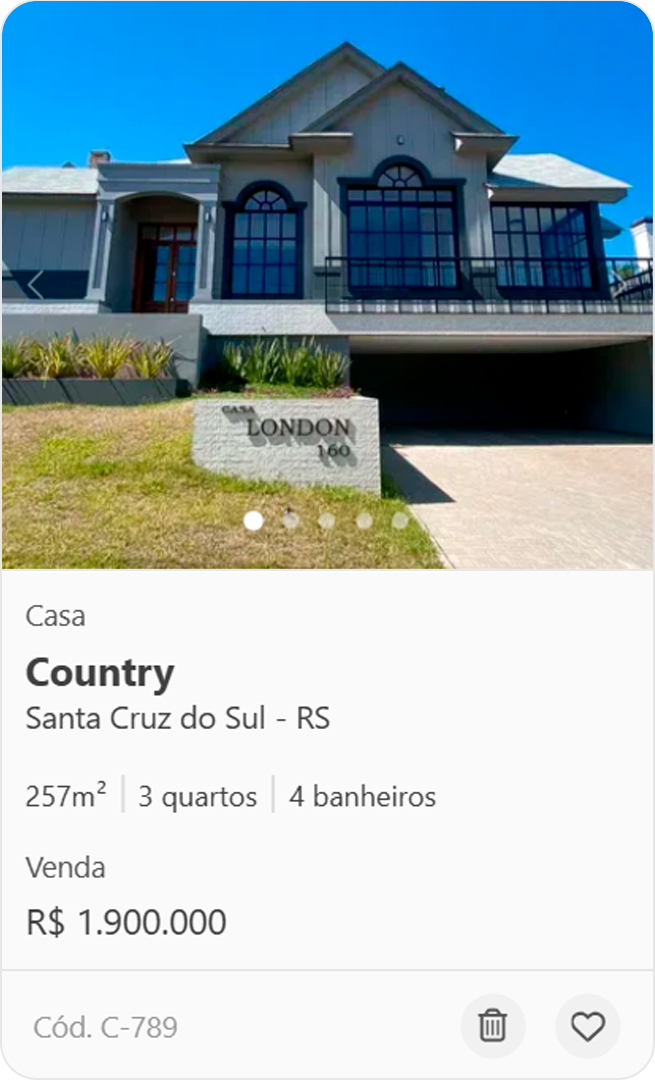Delete the Country listing with trash icon
This screenshot has height=1080, width=655.
492,1026
